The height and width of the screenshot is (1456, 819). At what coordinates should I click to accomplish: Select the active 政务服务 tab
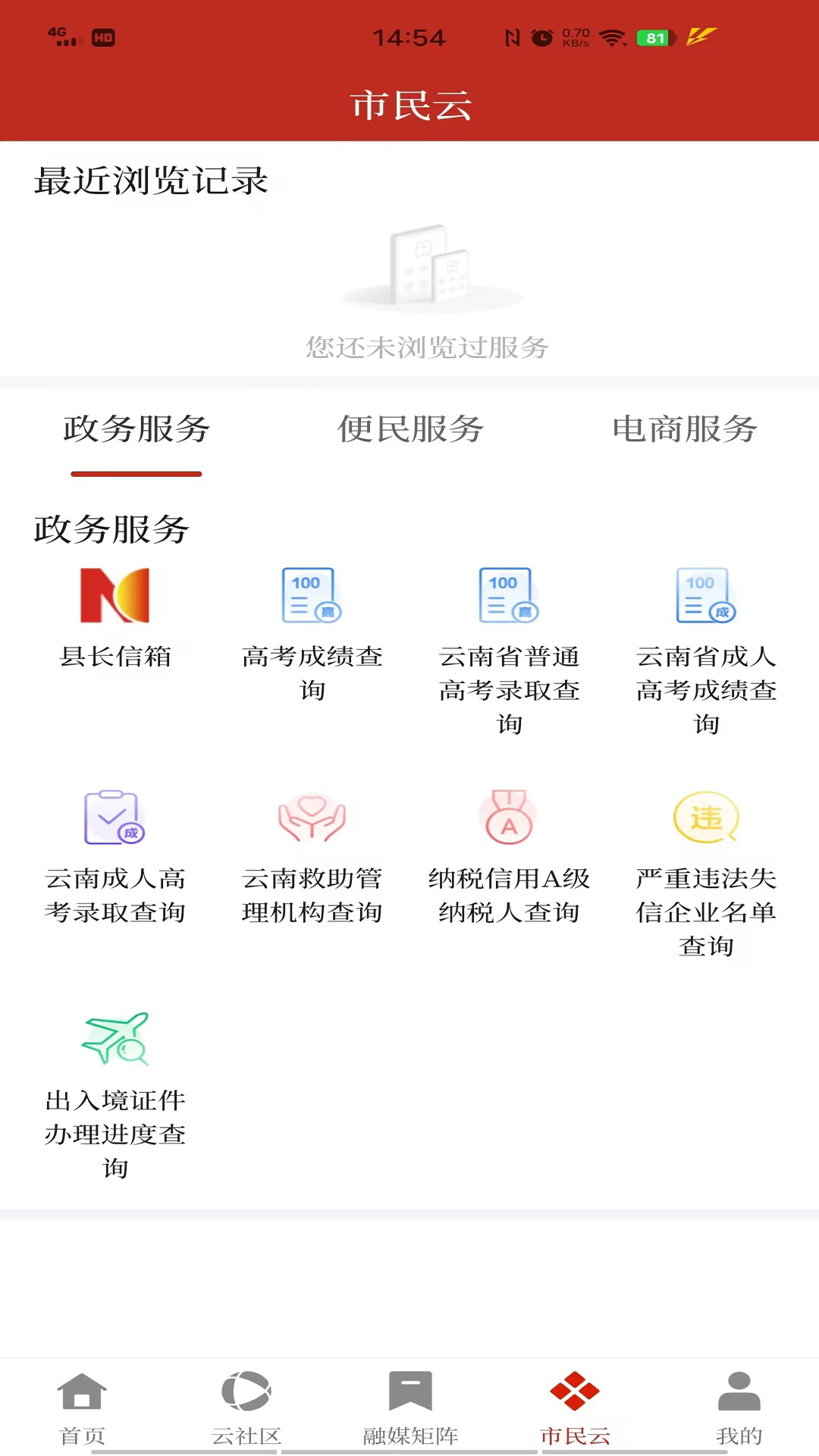click(x=136, y=430)
